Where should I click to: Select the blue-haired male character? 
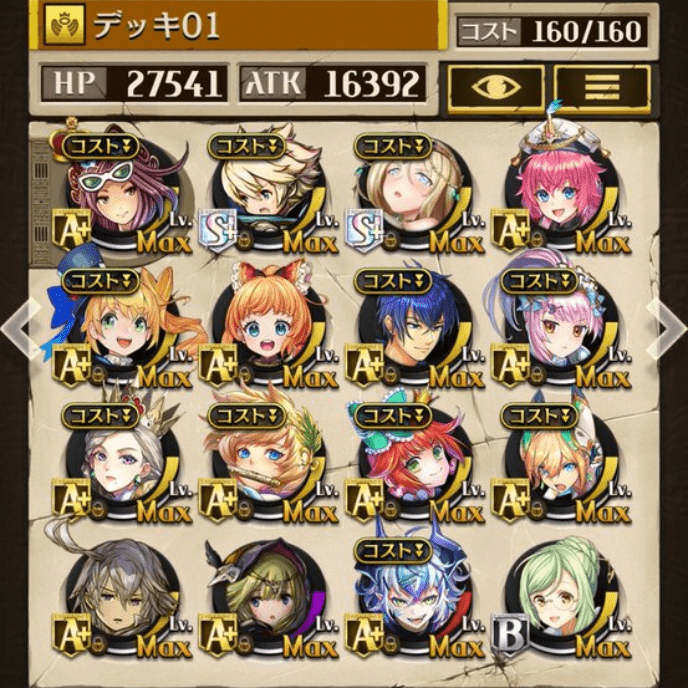[410, 325]
